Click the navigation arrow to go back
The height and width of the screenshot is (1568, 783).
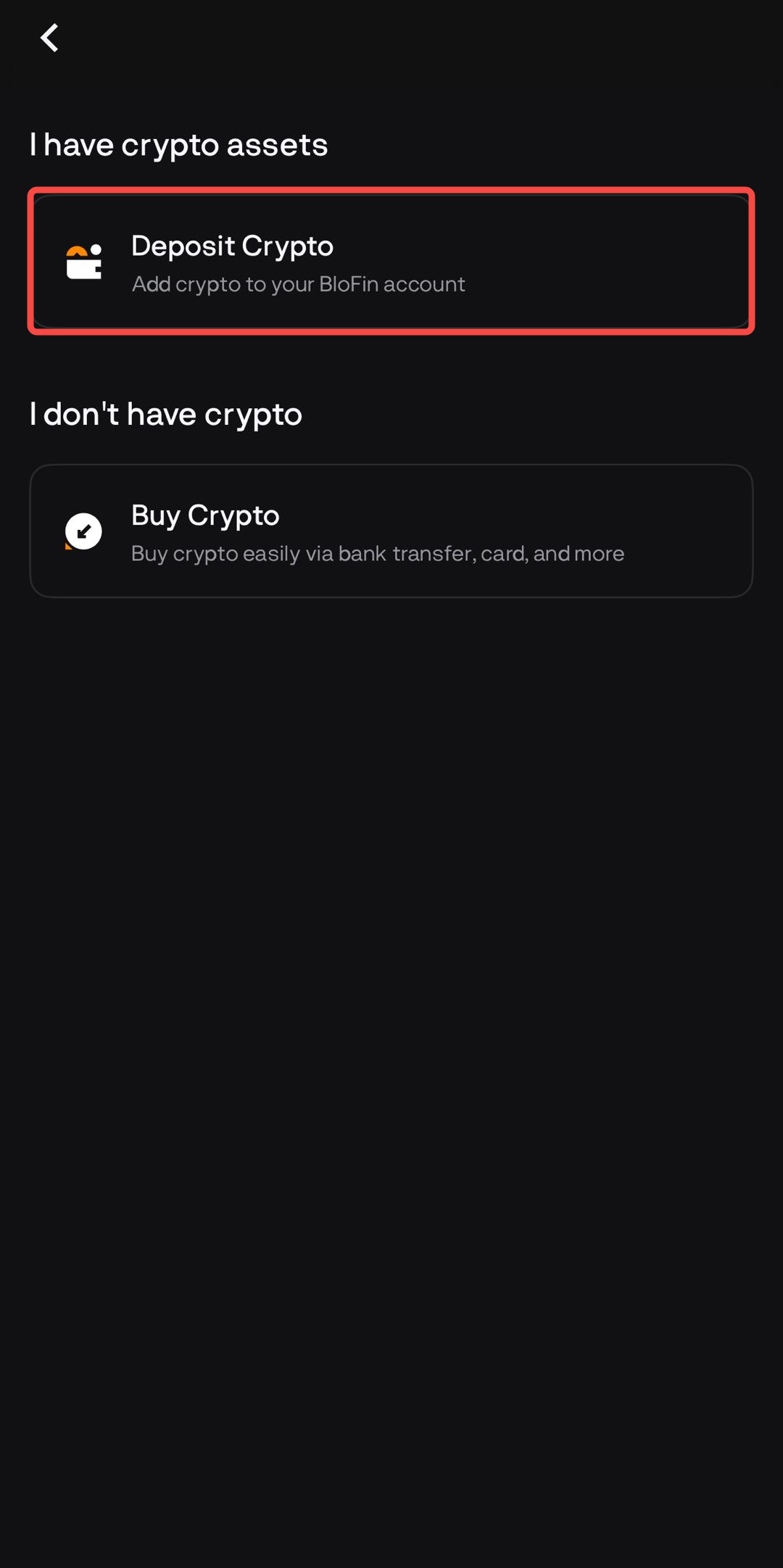tap(49, 38)
